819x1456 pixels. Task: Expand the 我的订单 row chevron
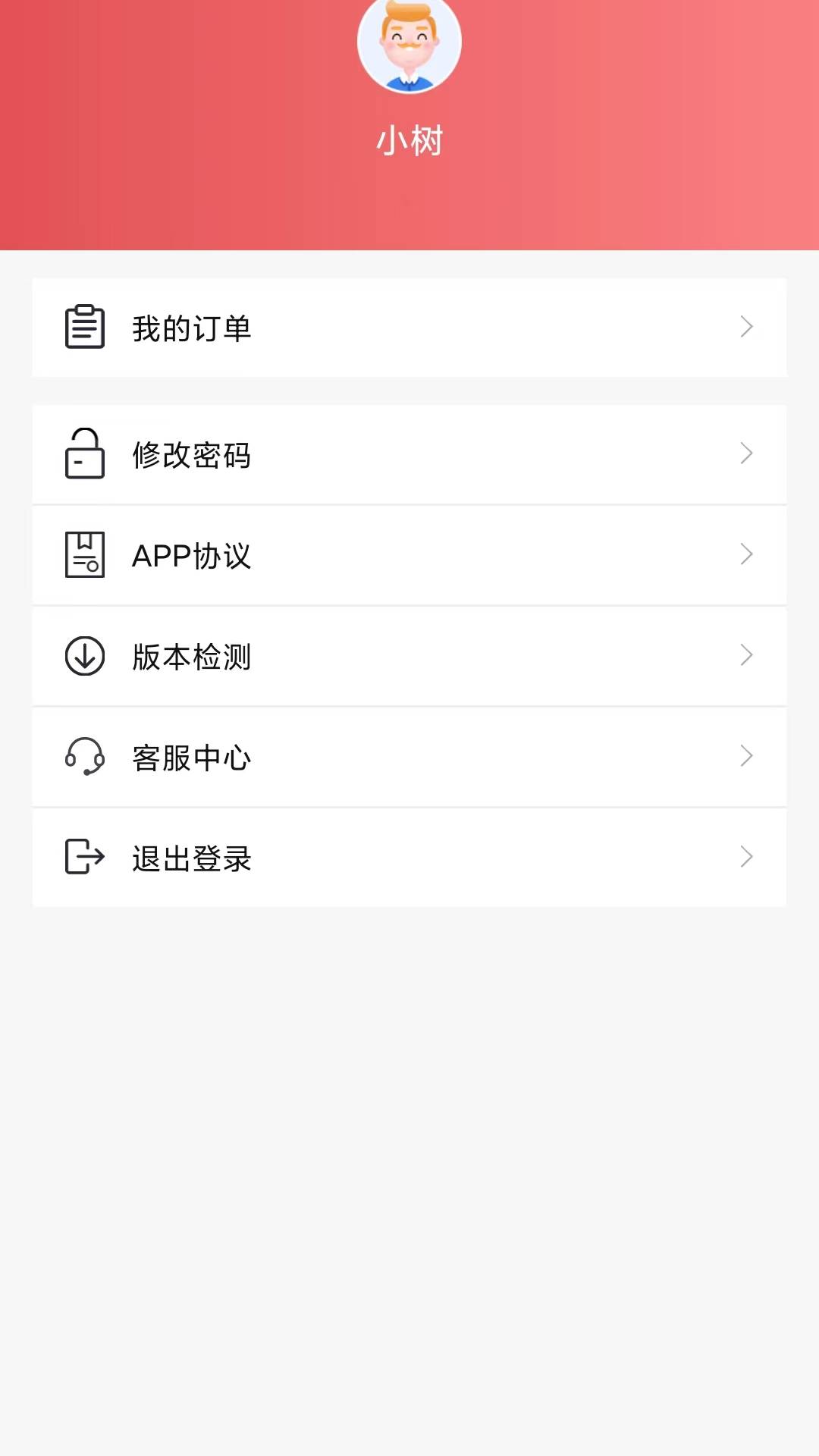click(x=746, y=326)
